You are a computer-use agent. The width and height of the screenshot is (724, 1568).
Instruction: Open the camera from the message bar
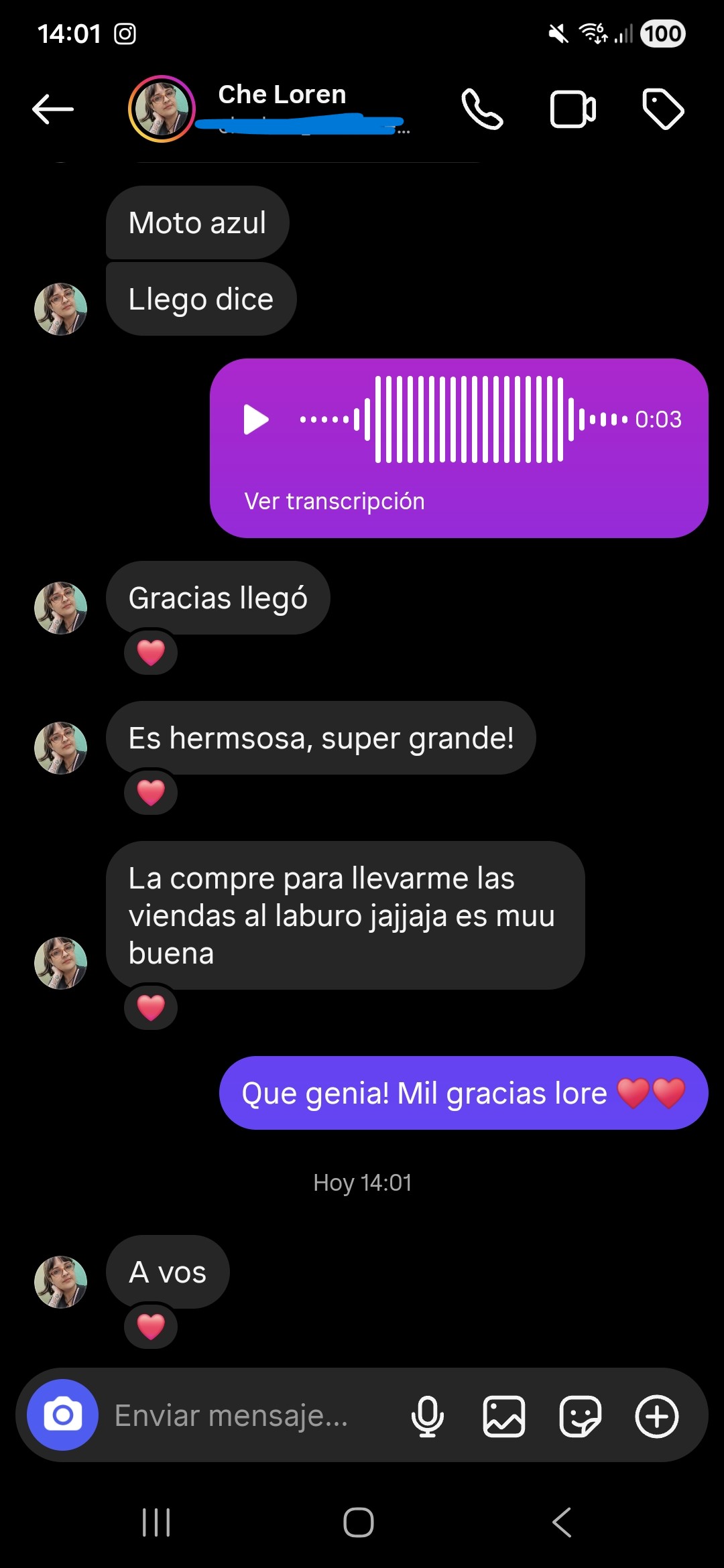pyautogui.click(x=62, y=1415)
